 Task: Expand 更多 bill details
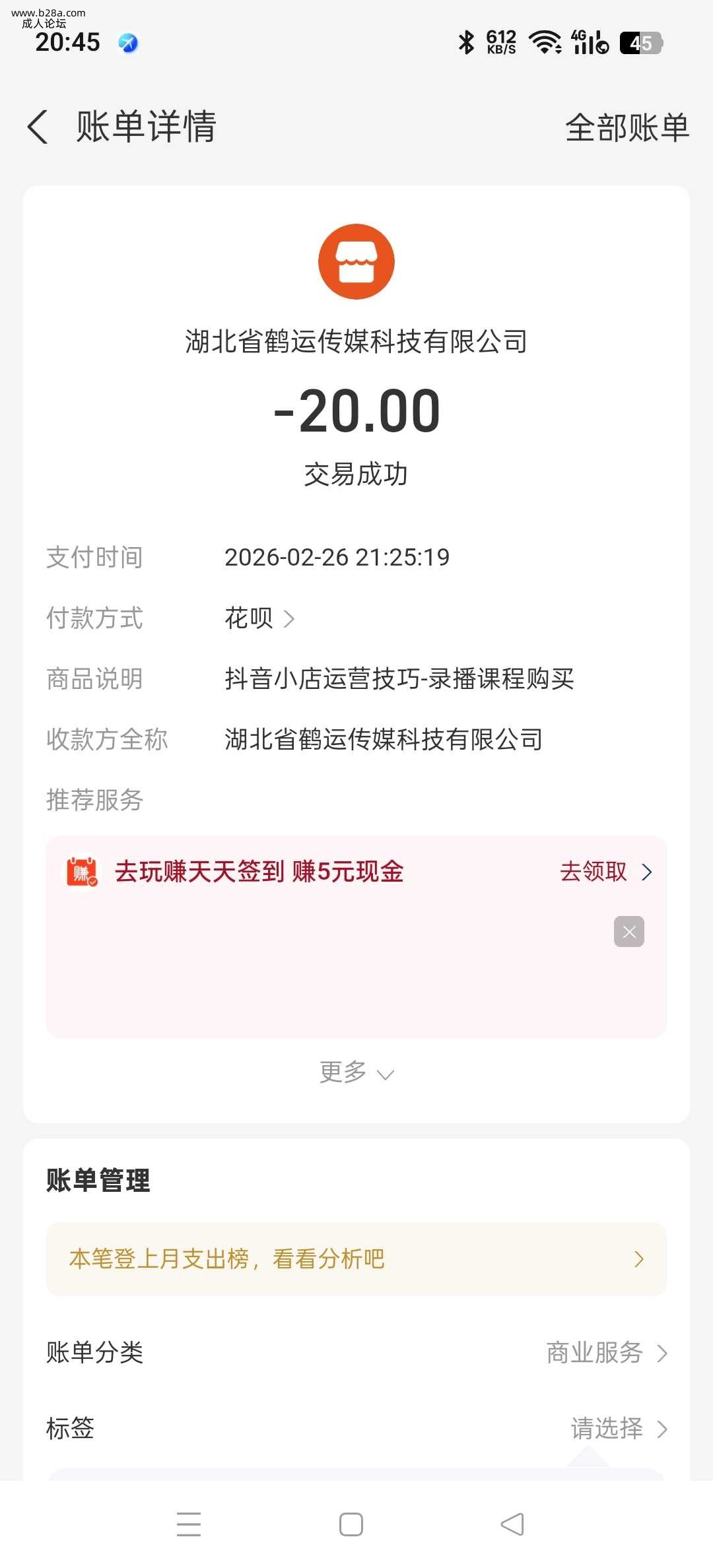356,1072
